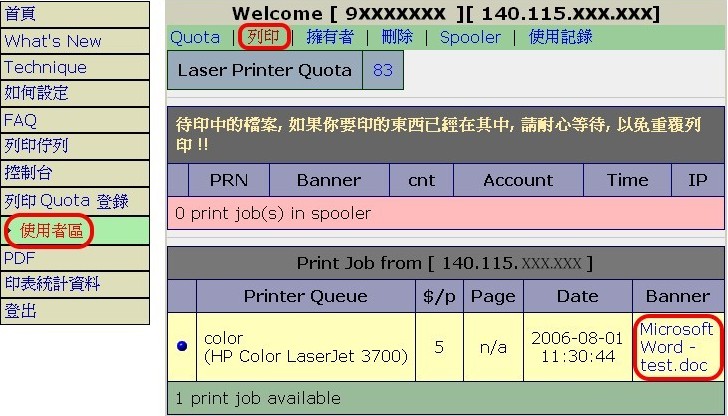728x416 pixels.
Task: Tap 登出 to log out
Action: [20, 311]
